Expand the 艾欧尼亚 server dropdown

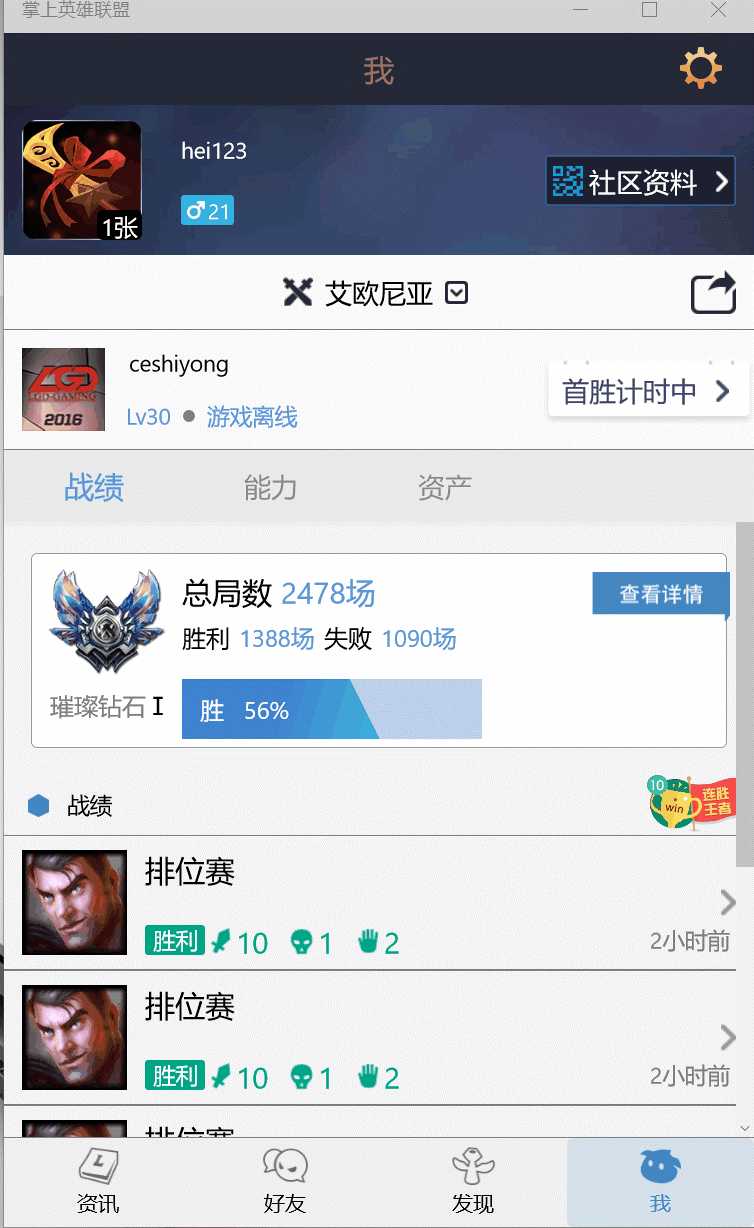coord(456,293)
